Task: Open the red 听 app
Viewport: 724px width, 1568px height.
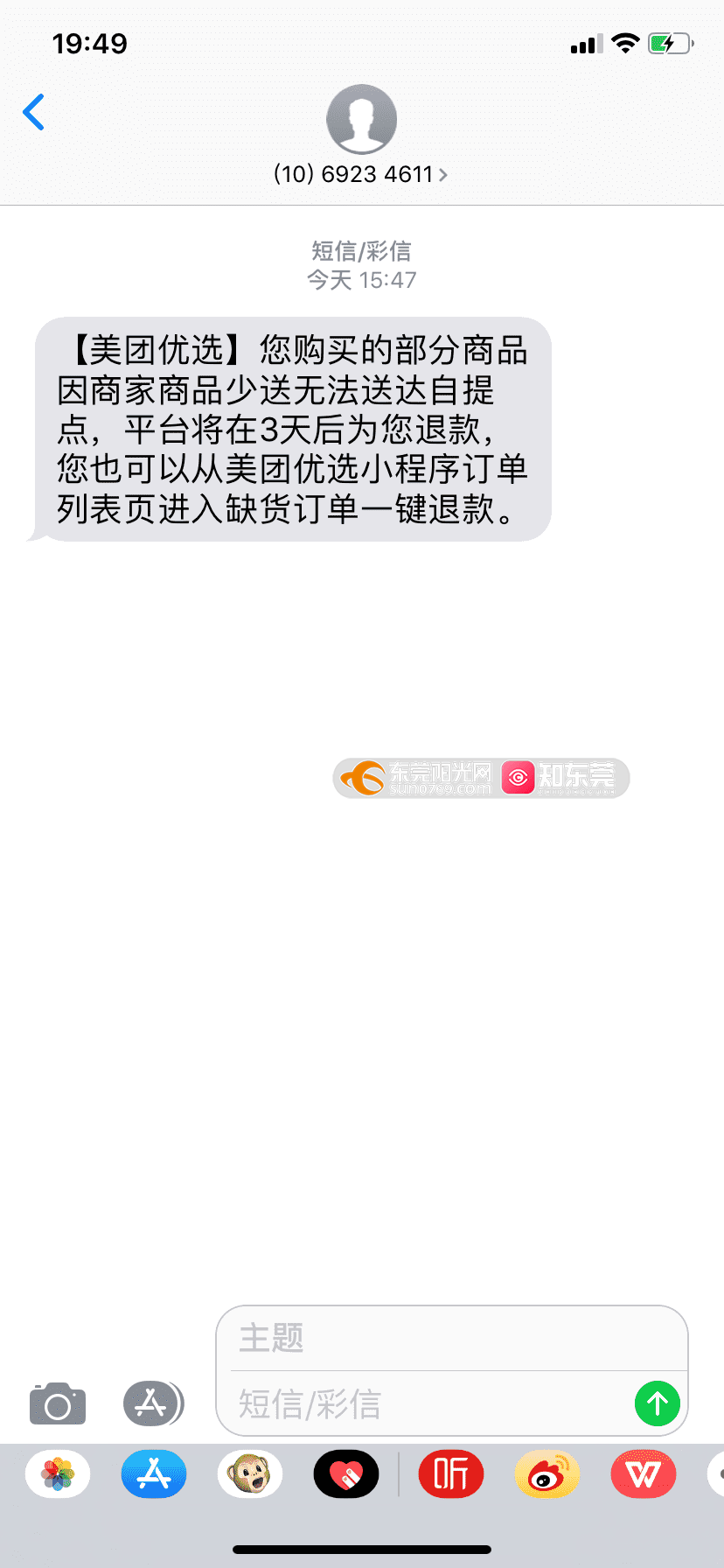Action: pos(451,1474)
